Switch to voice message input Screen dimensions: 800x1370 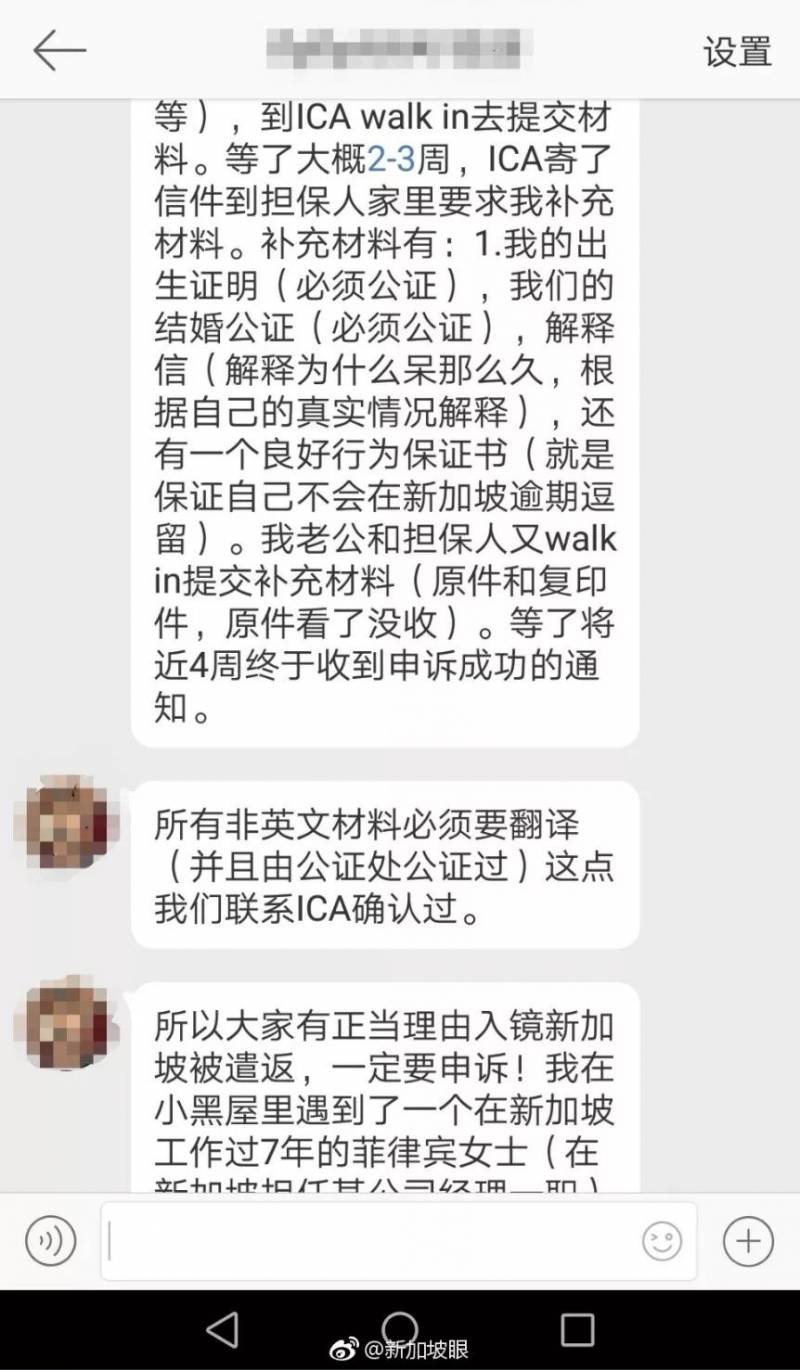[50, 1241]
